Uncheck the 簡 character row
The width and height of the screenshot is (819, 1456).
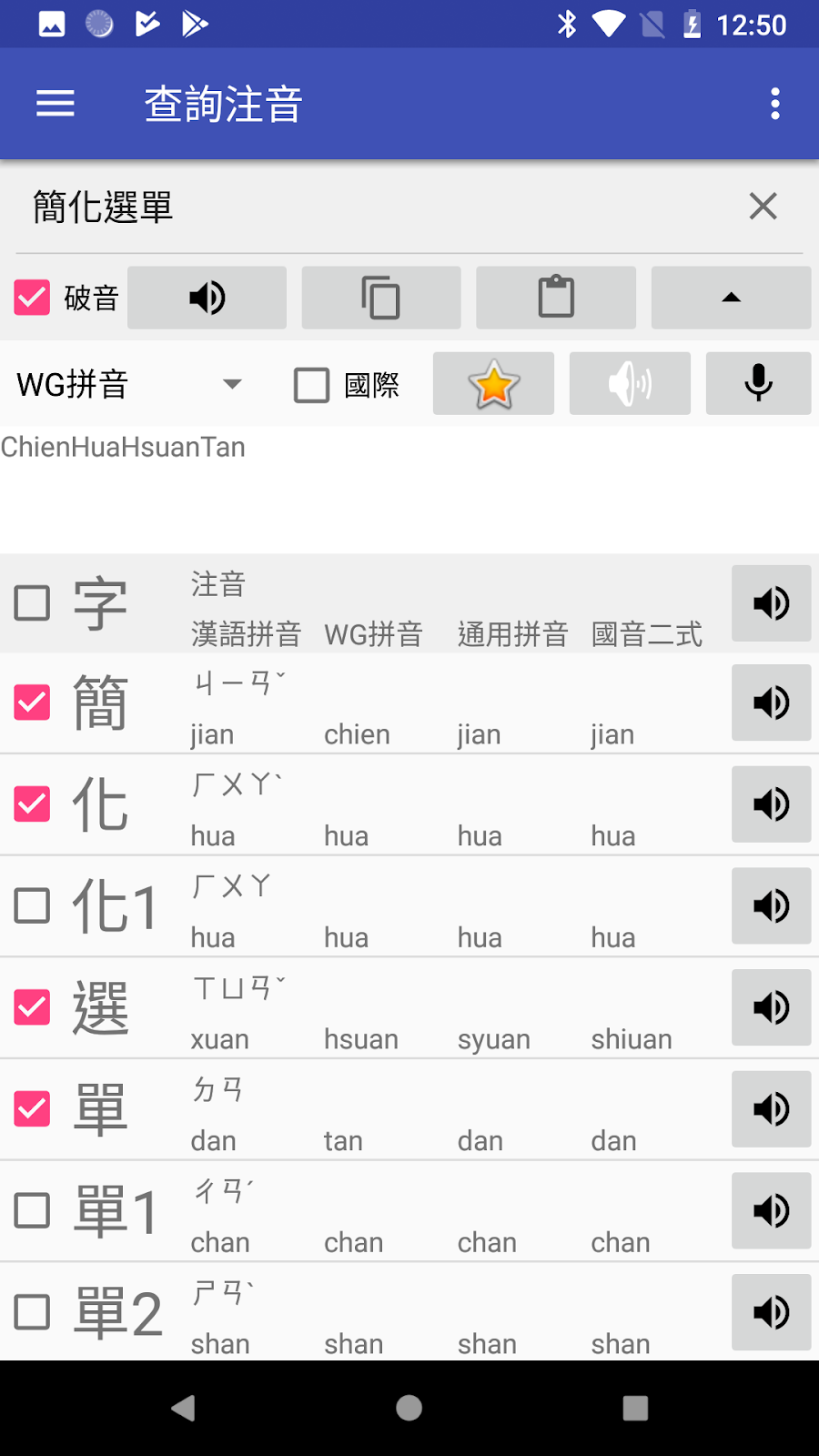tap(33, 703)
